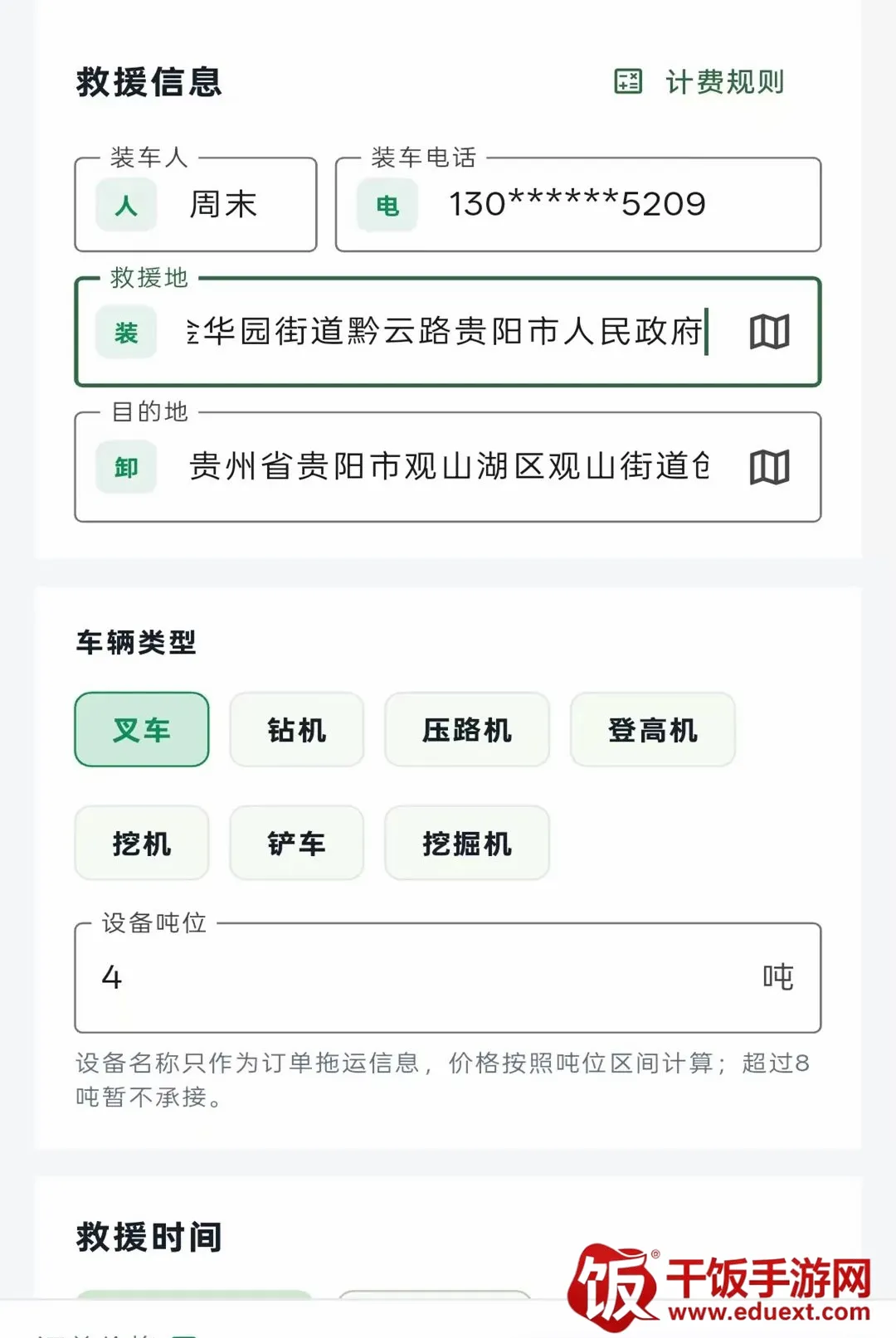Pick the 挖掘机 vehicle type
The width and height of the screenshot is (896, 1338).
[467, 843]
